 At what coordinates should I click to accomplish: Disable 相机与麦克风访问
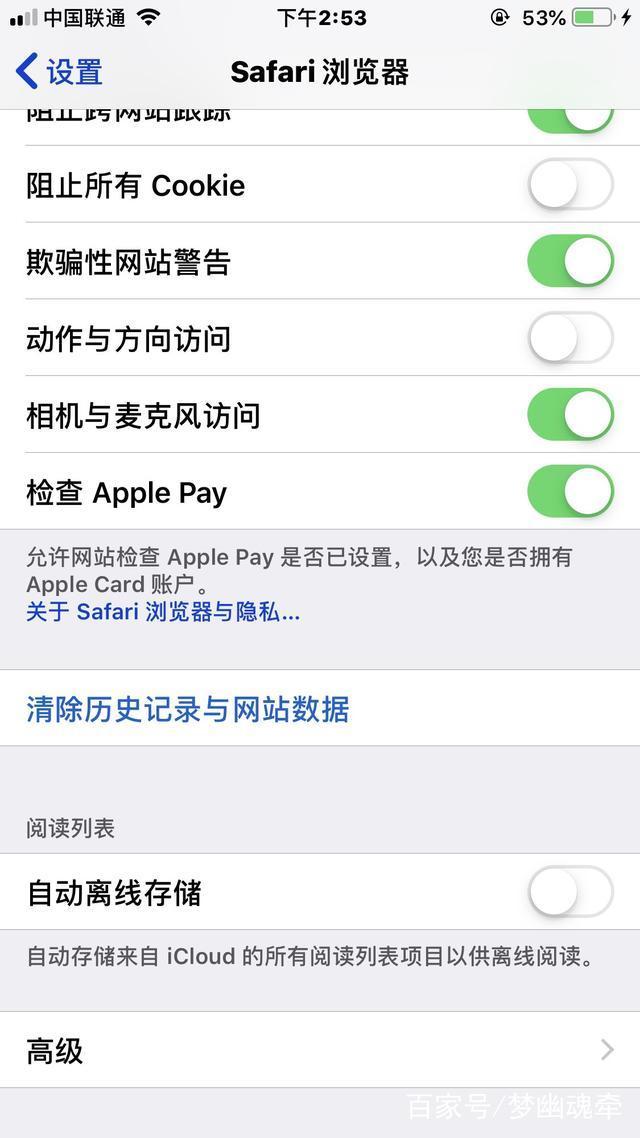tap(570, 415)
